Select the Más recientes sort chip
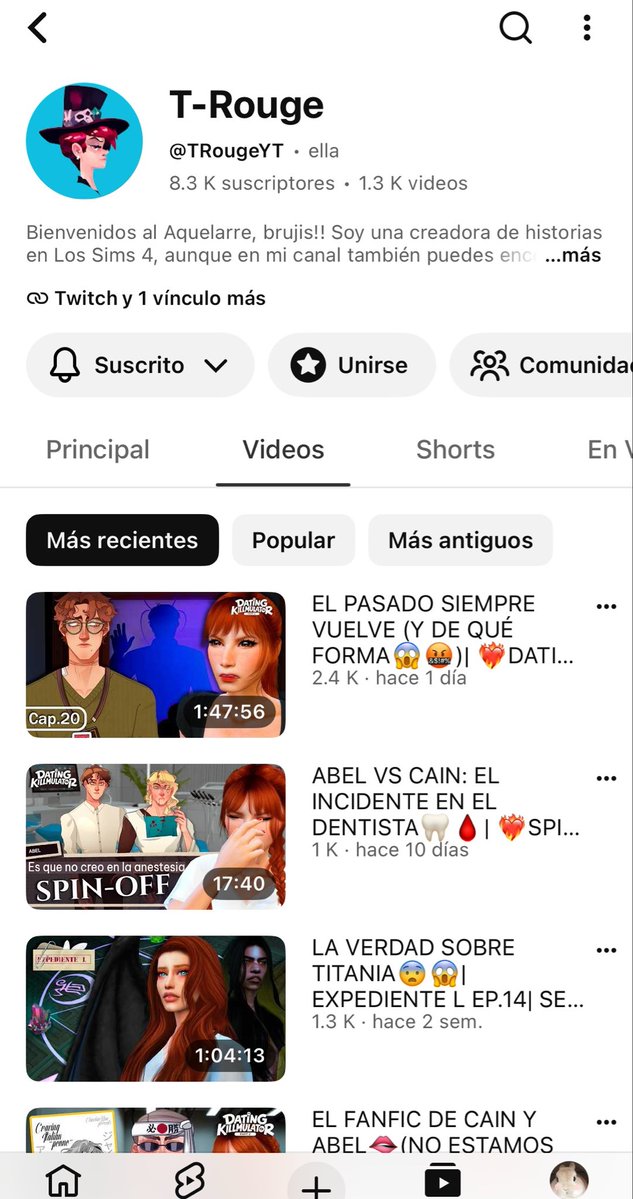This screenshot has height=1199, width=633. point(122,540)
